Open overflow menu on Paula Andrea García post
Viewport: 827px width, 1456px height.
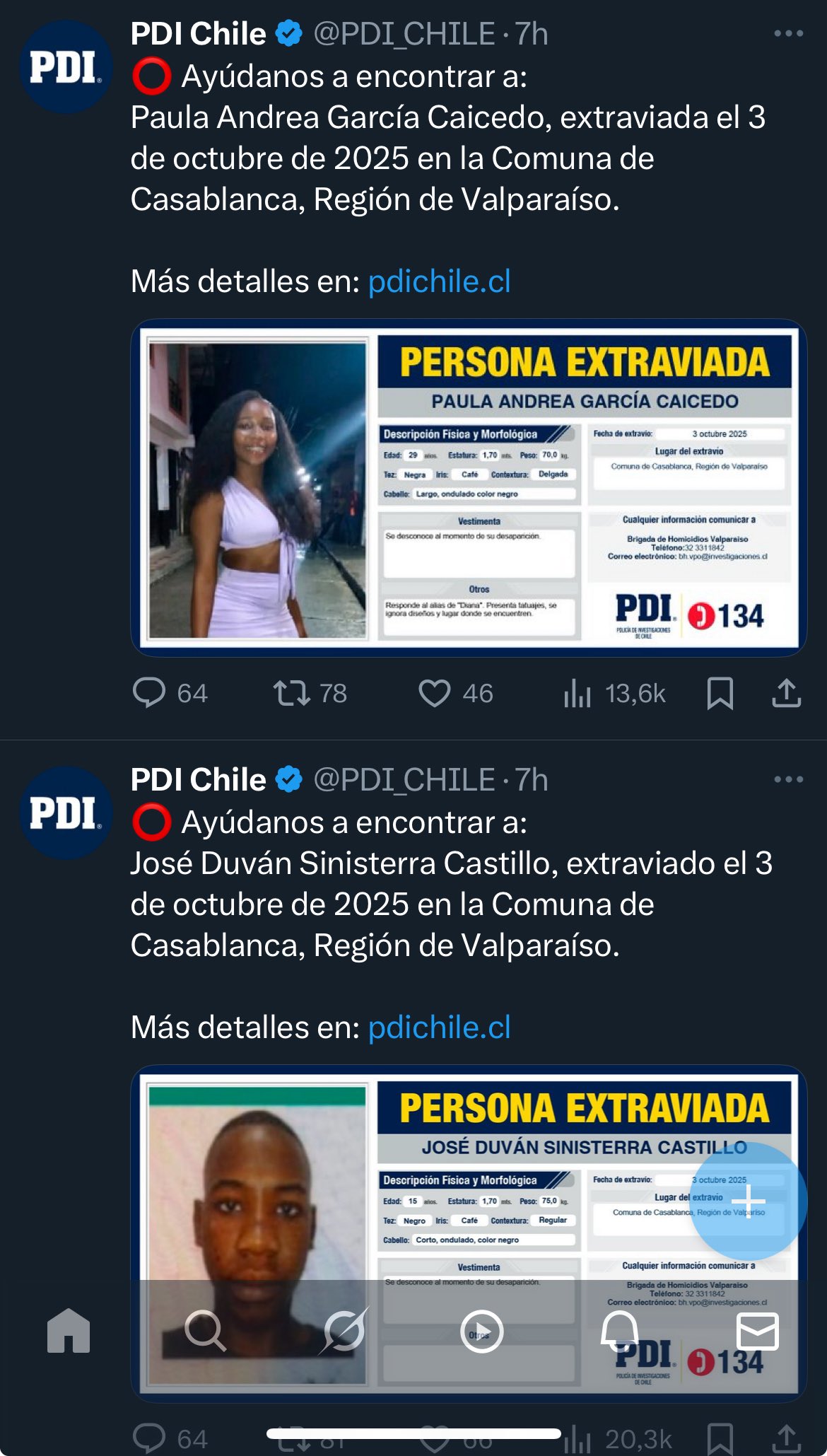pyautogui.click(x=788, y=34)
